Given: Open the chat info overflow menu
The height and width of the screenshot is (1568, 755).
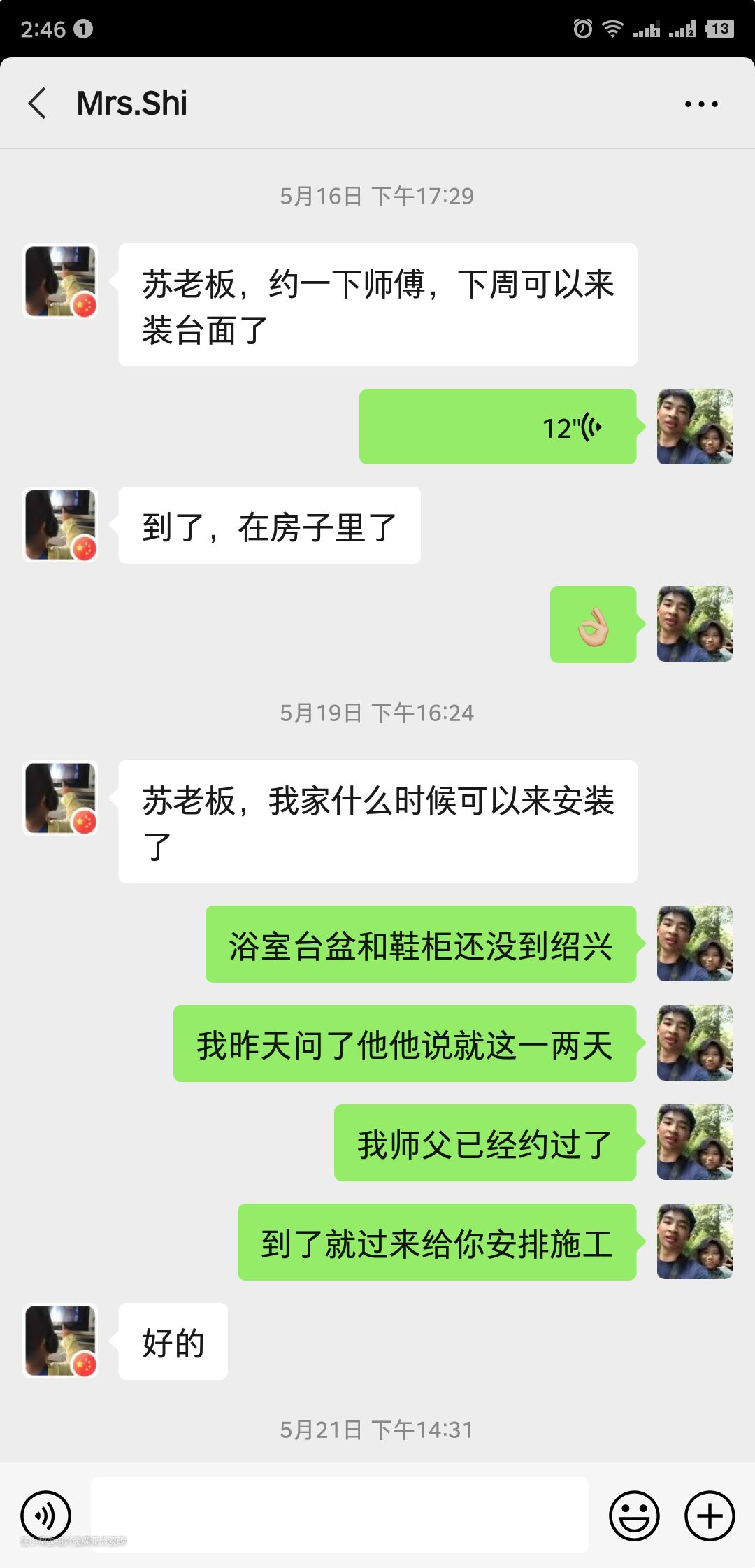Looking at the screenshot, I should pyautogui.click(x=700, y=104).
